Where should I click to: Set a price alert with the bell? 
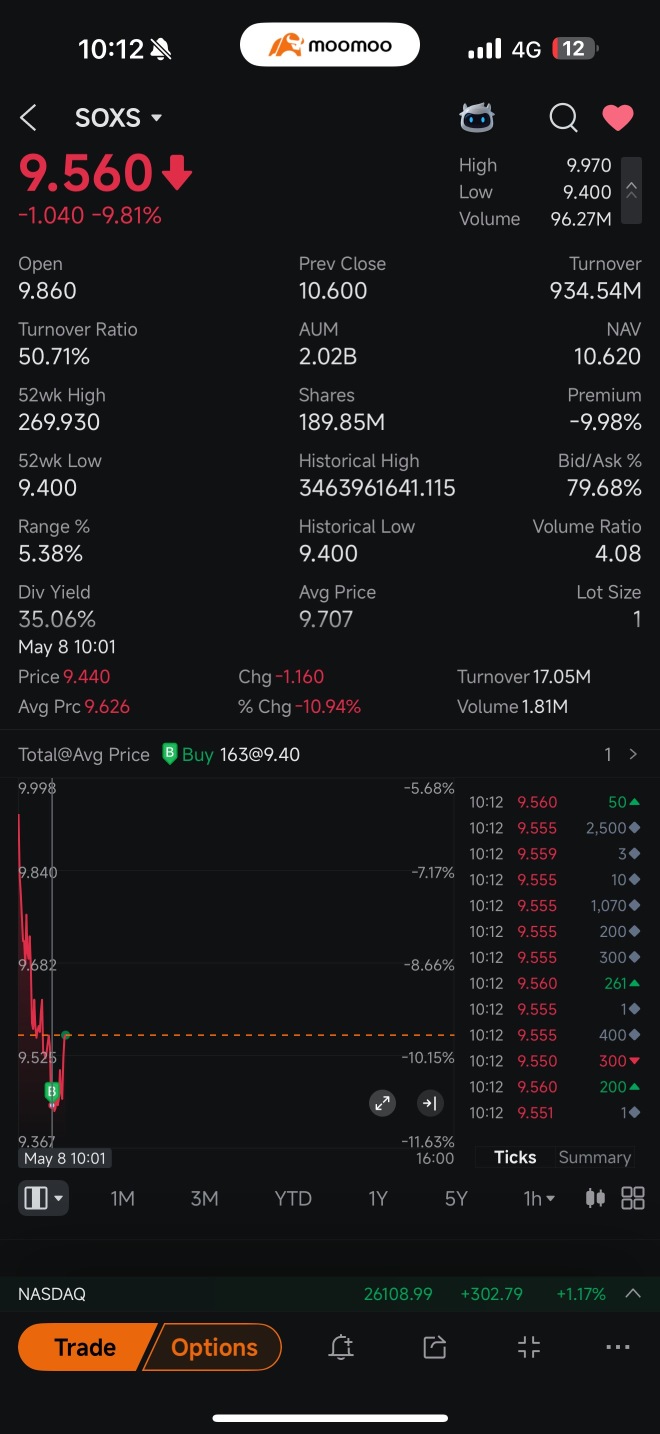pos(341,1347)
